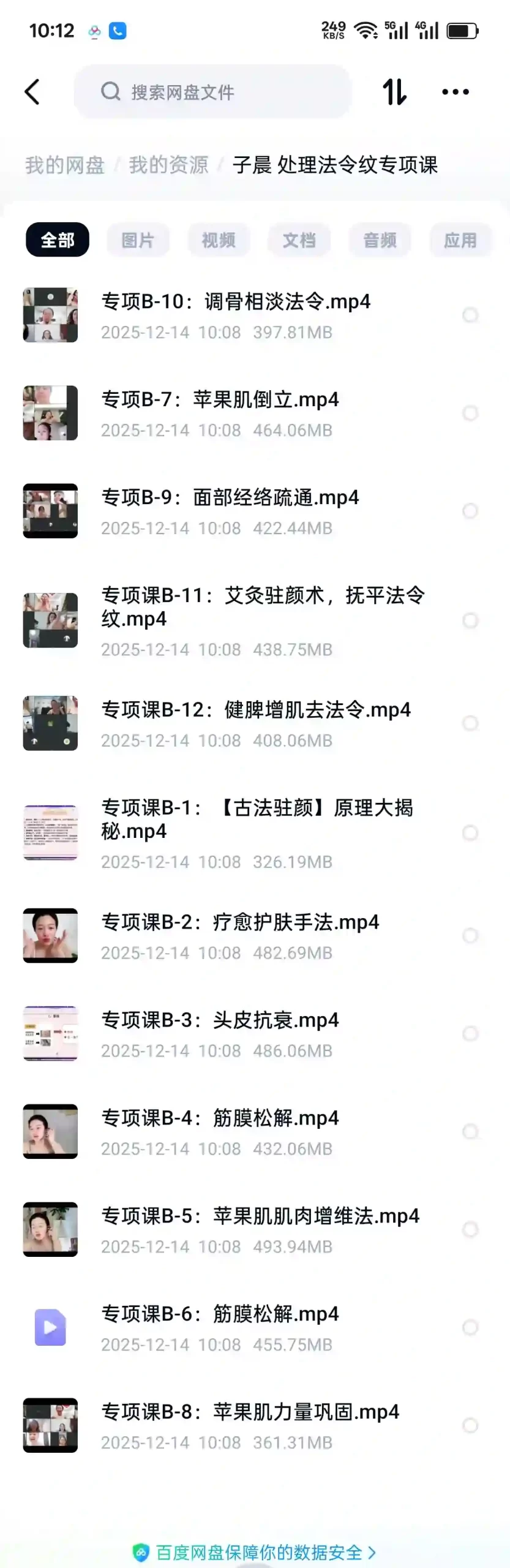
Task: Switch to the 图片 filter tab
Action: click(138, 240)
